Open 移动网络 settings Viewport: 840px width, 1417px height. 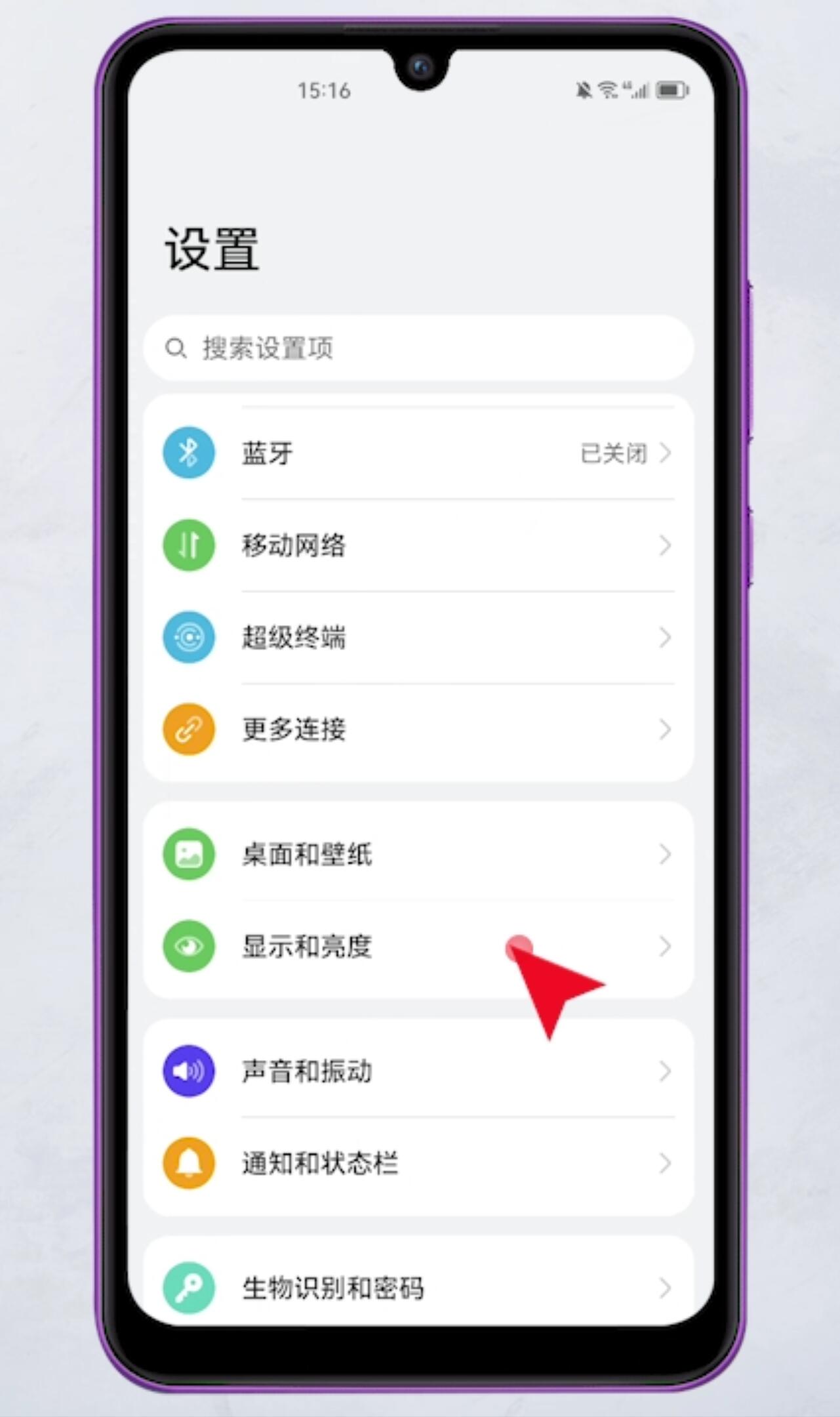pyautogui.click(x=418, y=545)
